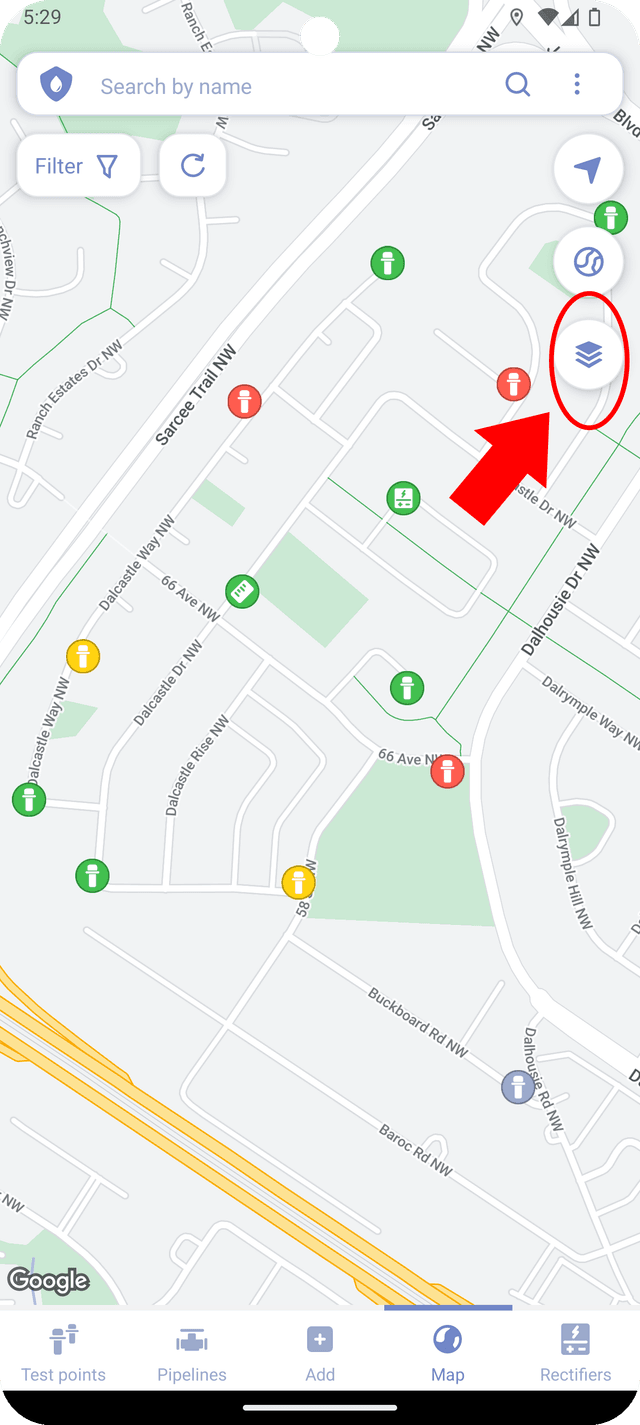Select the Map tab
The image size is (640, 1425).
tap(447, 1352)
